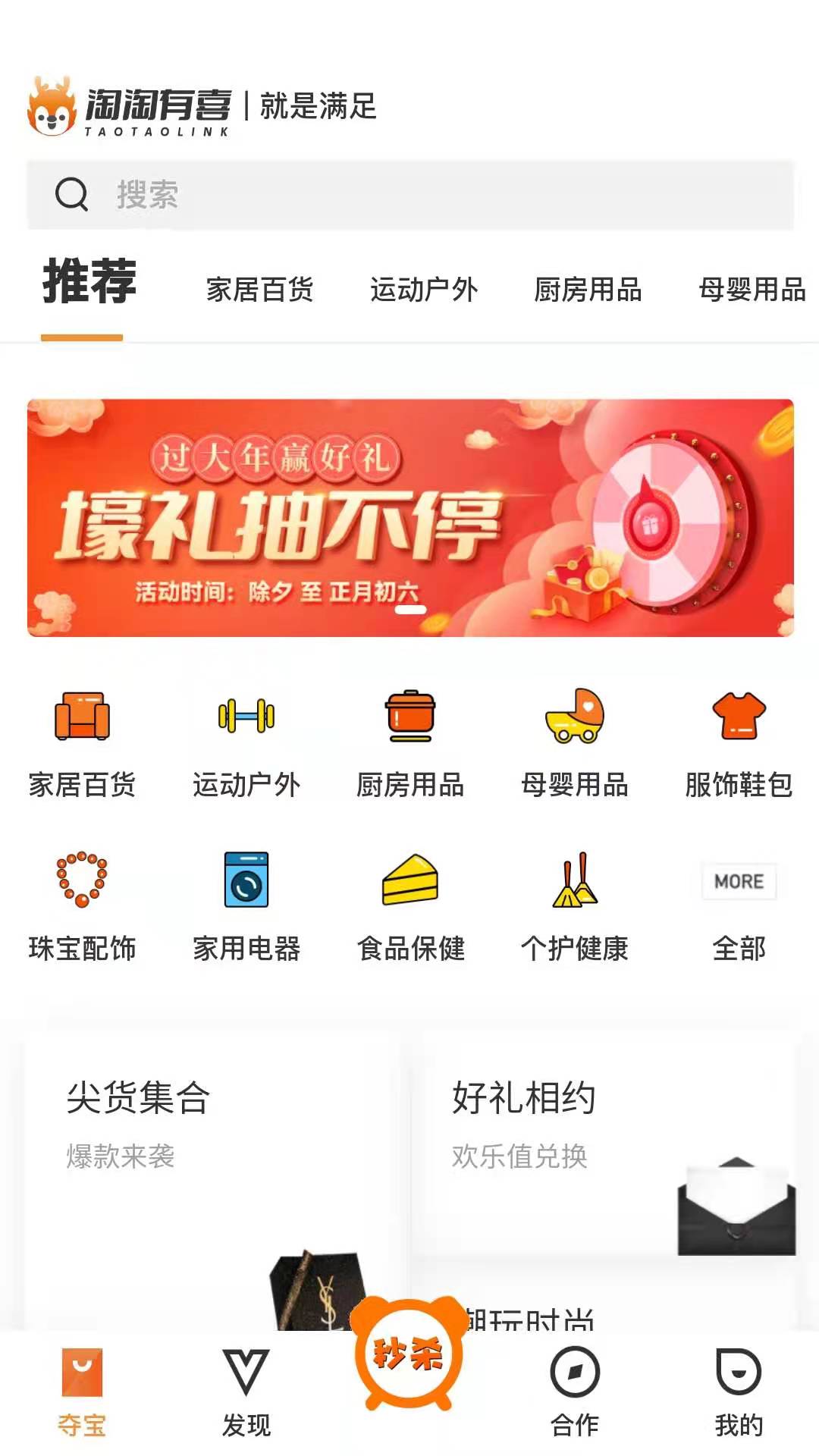Select the 厨房用品 top tab
The width and height of the screenshot is (819, 1456).
click(x=588, y=290)
